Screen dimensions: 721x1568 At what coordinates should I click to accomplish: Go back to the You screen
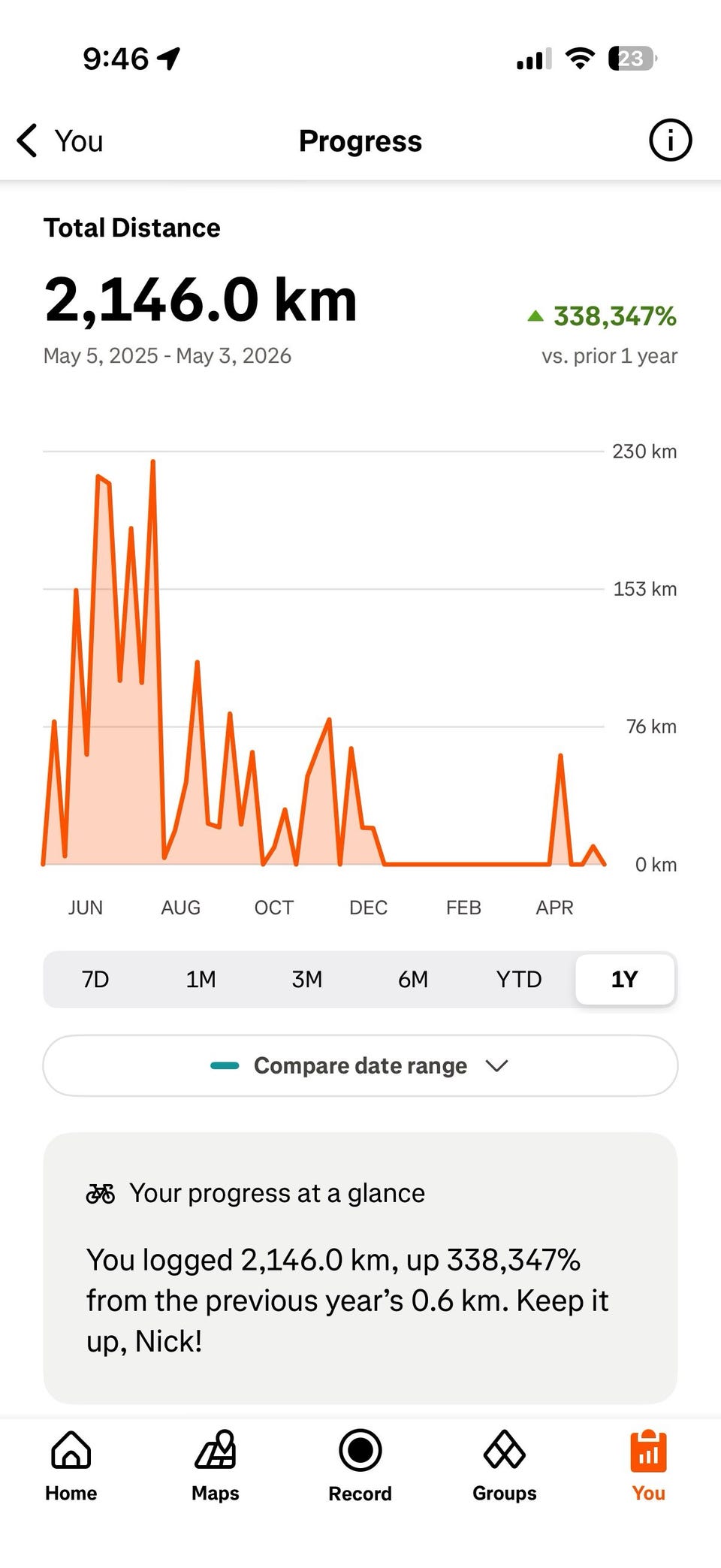60,141
